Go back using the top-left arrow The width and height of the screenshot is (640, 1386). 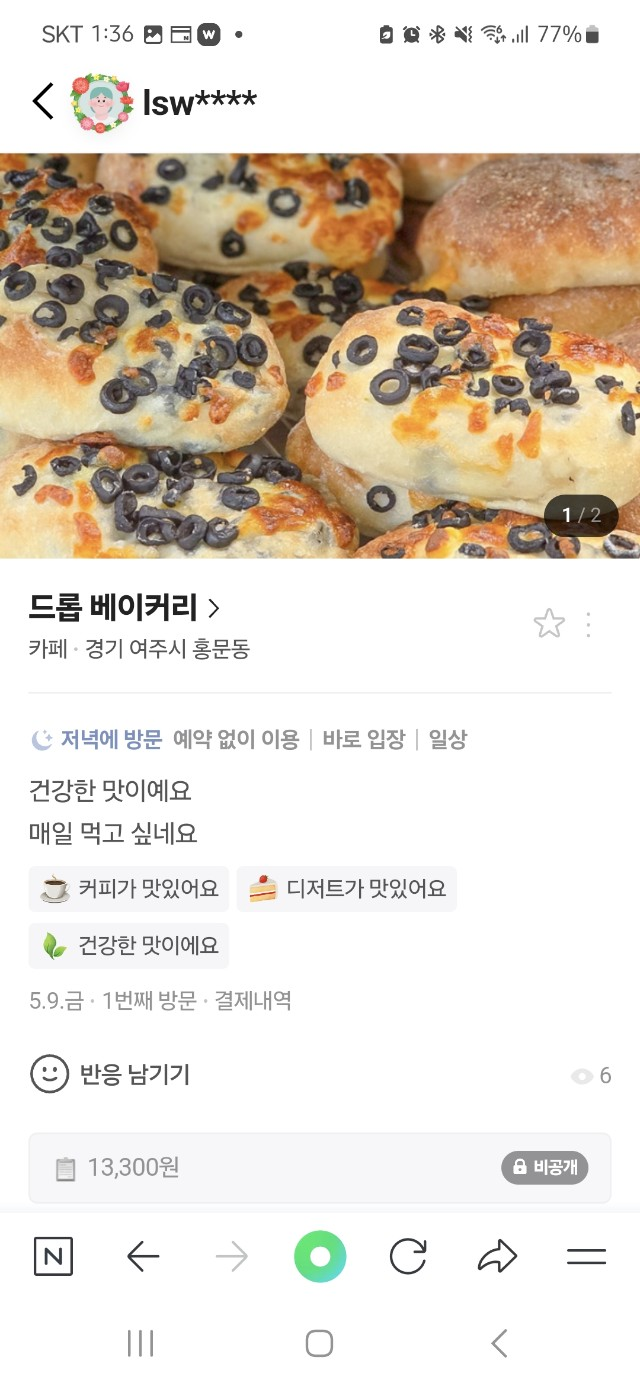click(x=43, y=102)
